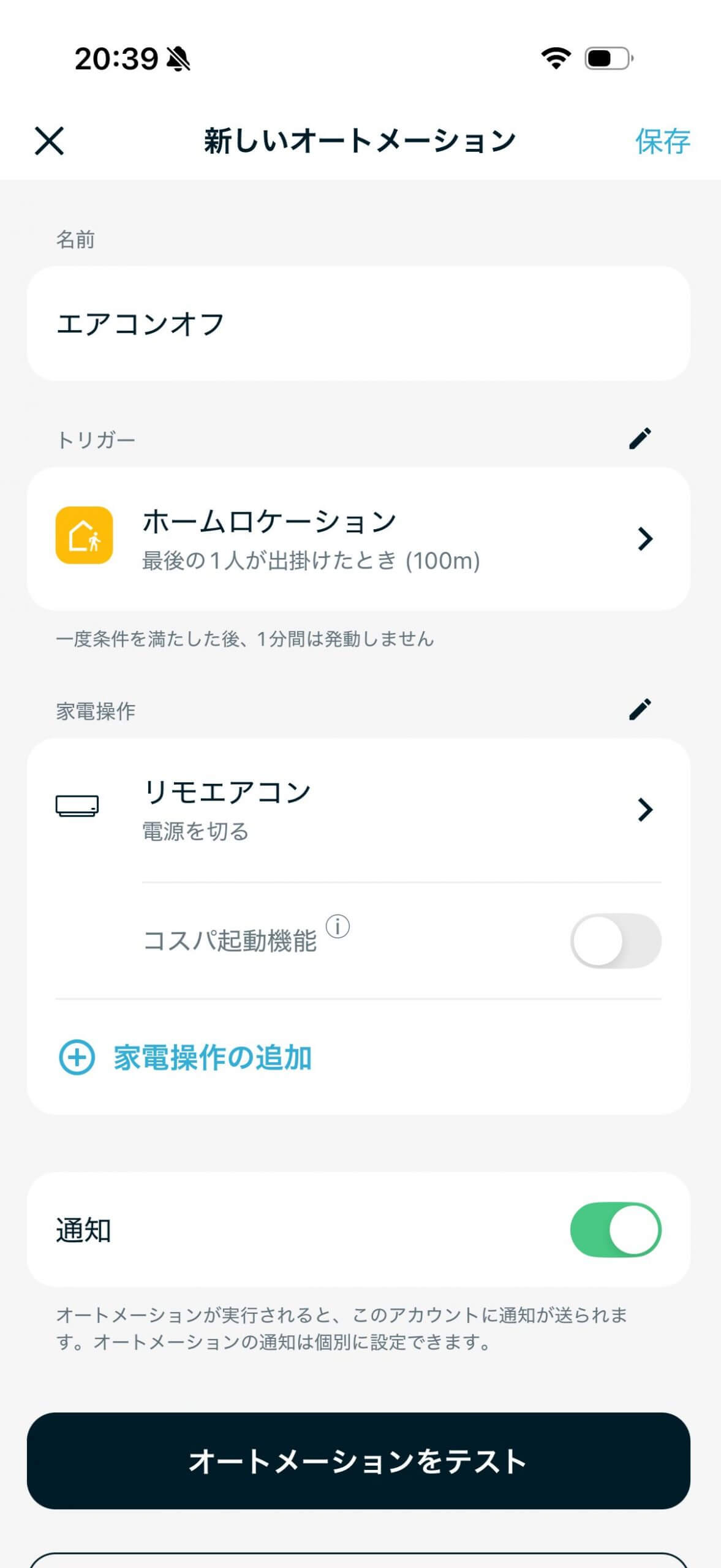Expand the ホームロケーション trigger via its chevron
Screen dimensions: 721x1568
coord(645,540)
